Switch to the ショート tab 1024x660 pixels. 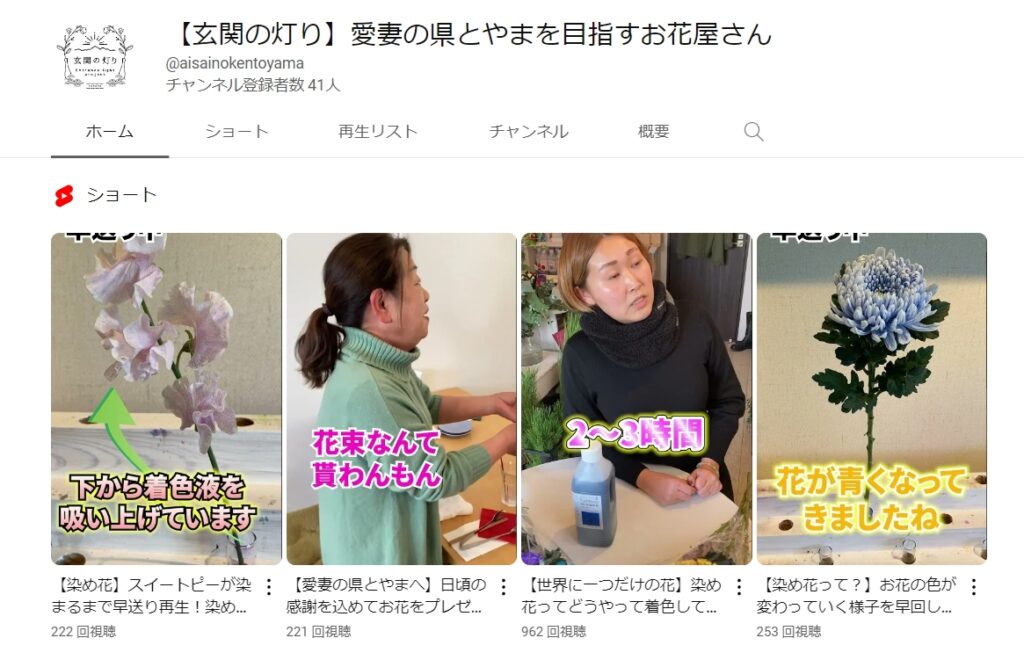click(x=237, y=132)
